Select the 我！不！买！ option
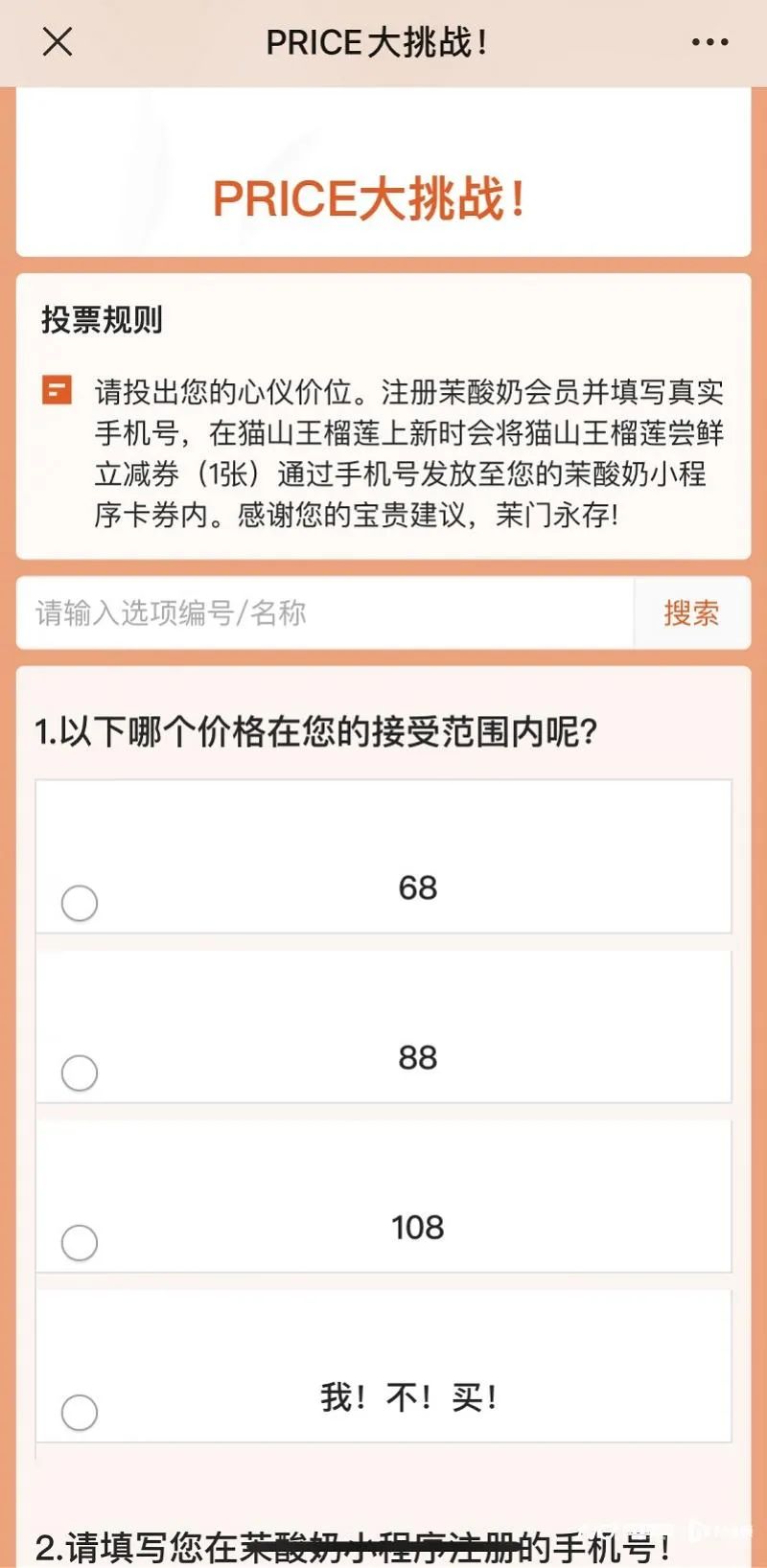Screen dimensions: 767x1568 80,1412
